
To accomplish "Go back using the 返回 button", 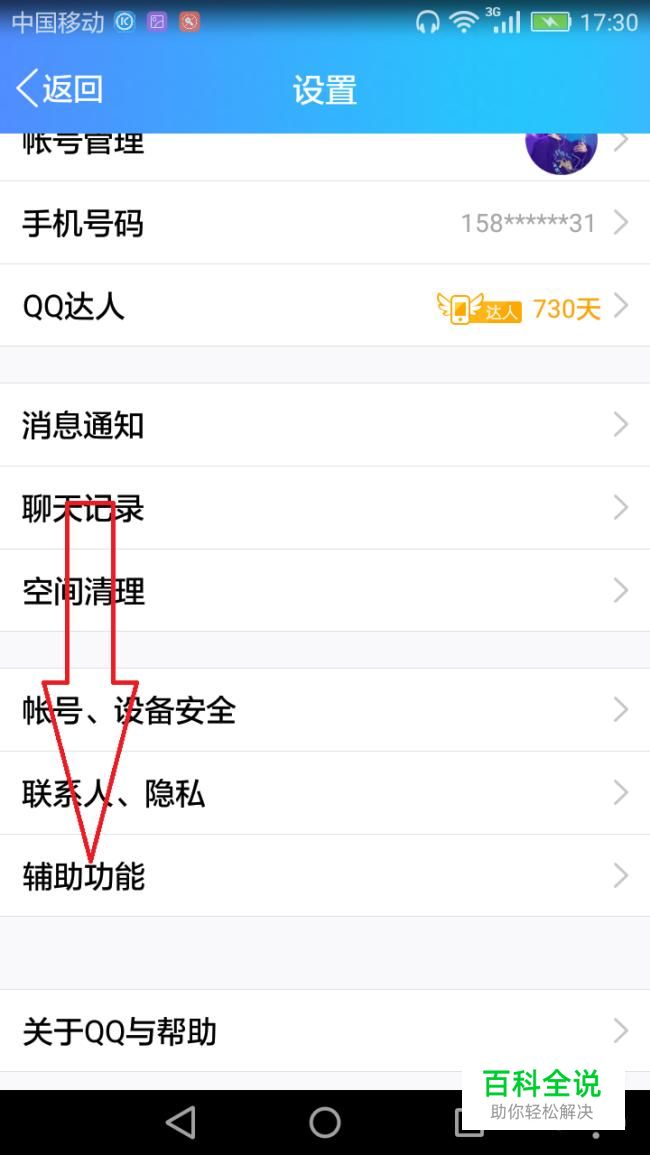I will 60,89.
